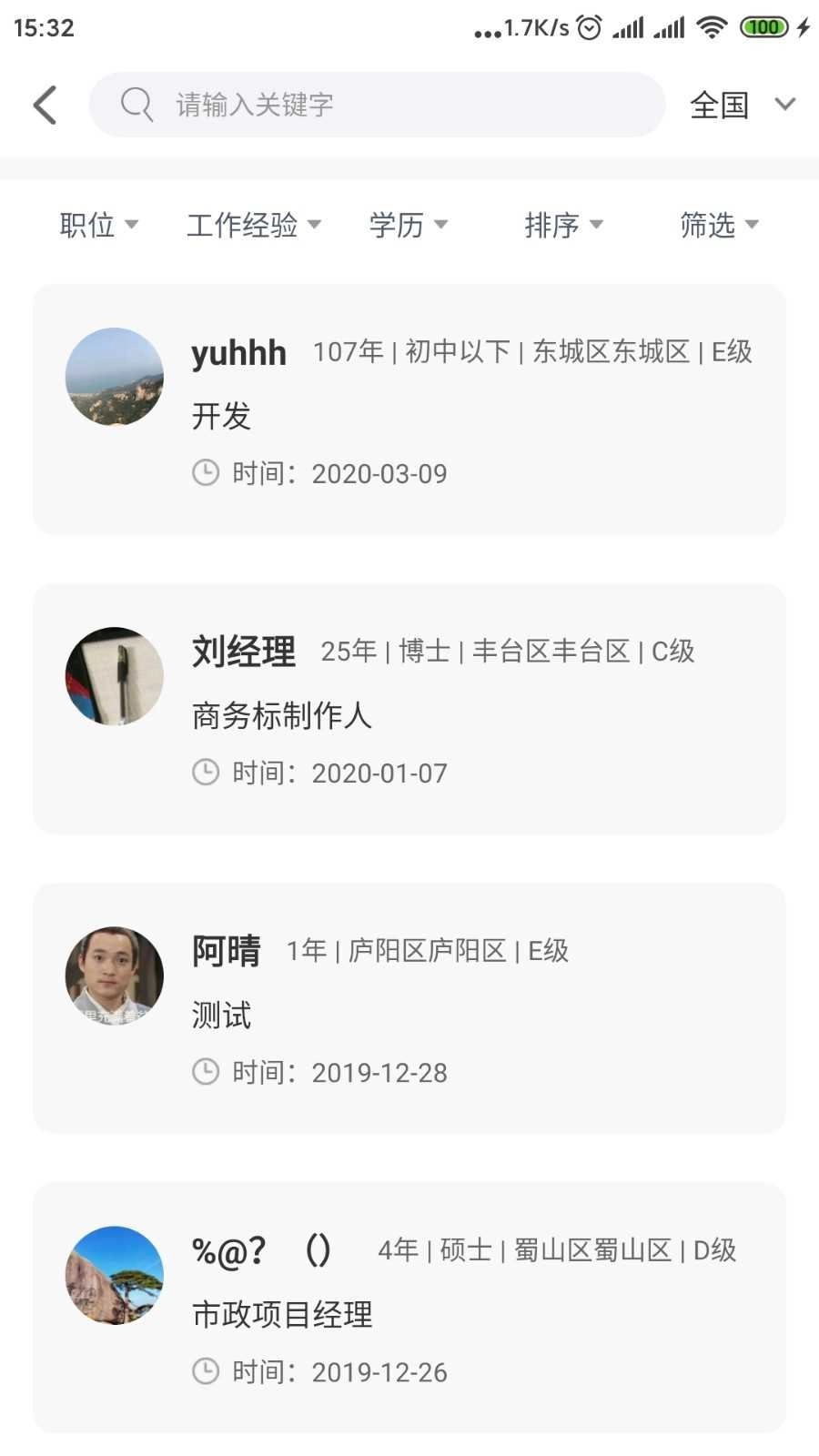Image resolution: width=819 pixels, height=1456 pixels.
Task: Click the battery indicator in the status bar
Action: (764, 27)
